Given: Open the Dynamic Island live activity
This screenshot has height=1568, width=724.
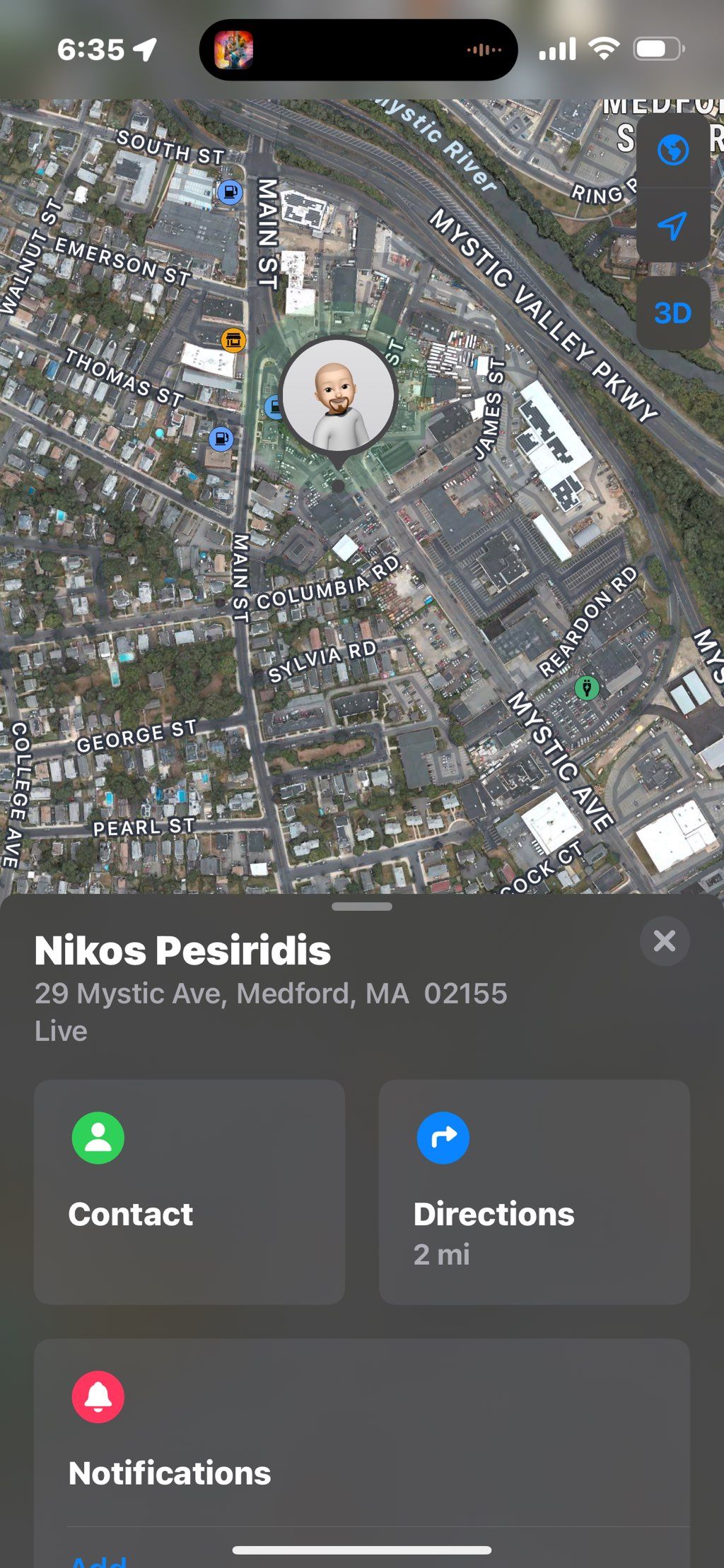Looking at the screenshot, I should 358,50.
